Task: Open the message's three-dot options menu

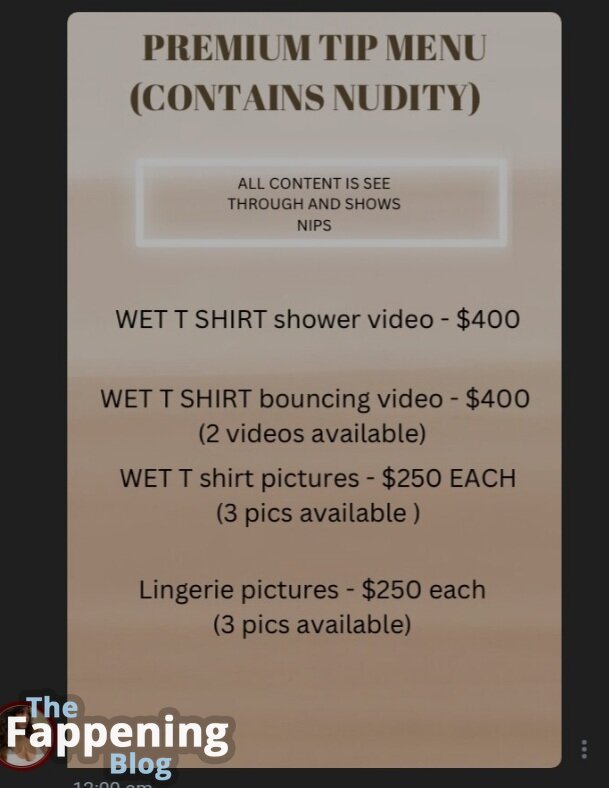Action: pos(584,749)
